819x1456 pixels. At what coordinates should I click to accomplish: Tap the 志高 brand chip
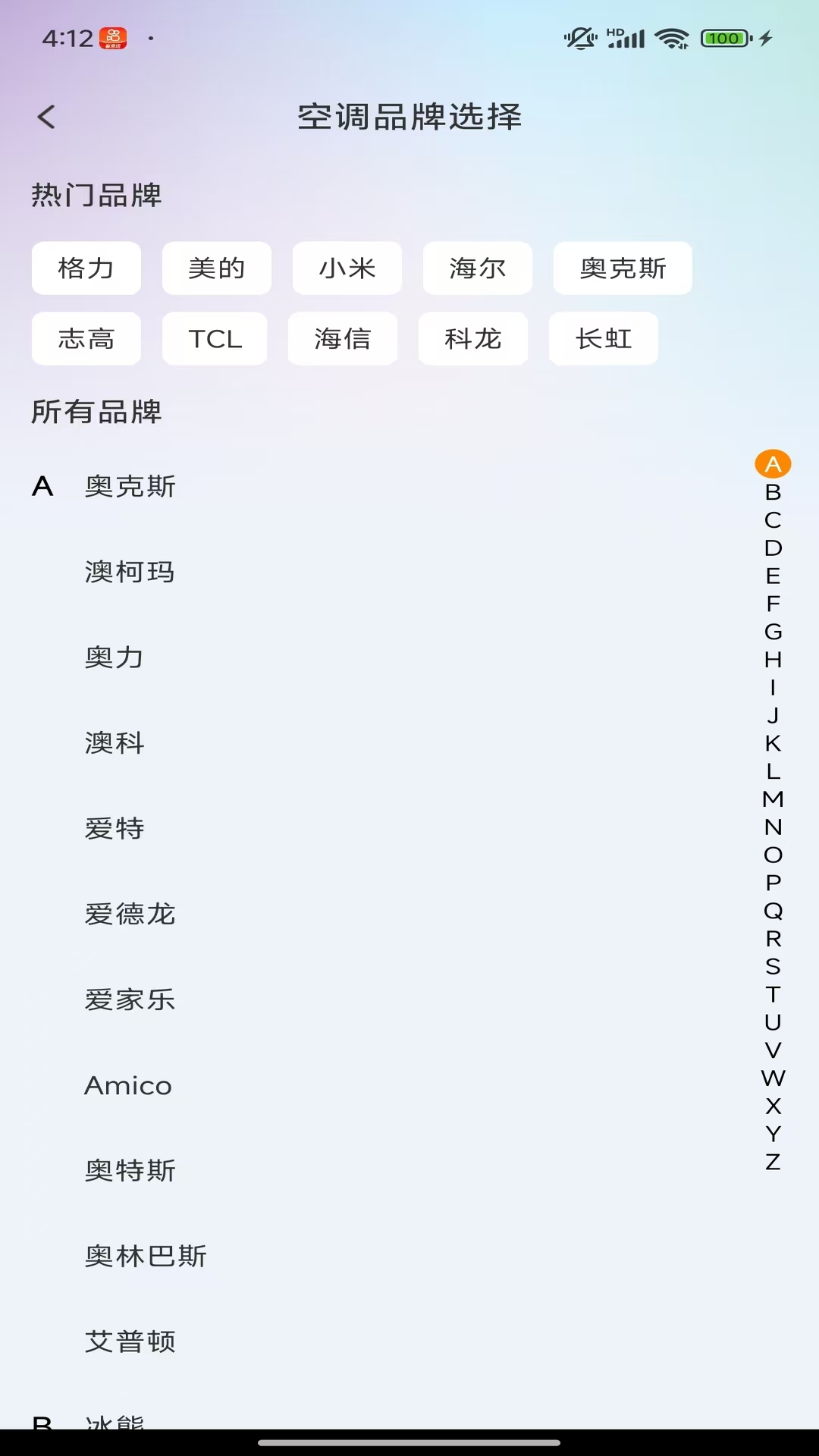click(86, 339)
